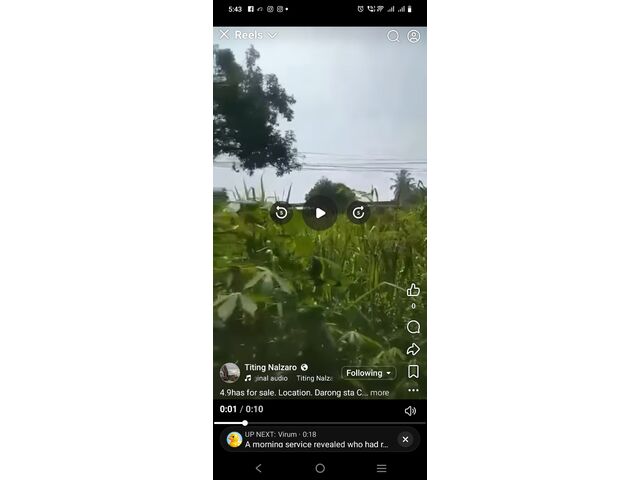Open the profile icon

[414, 36]
